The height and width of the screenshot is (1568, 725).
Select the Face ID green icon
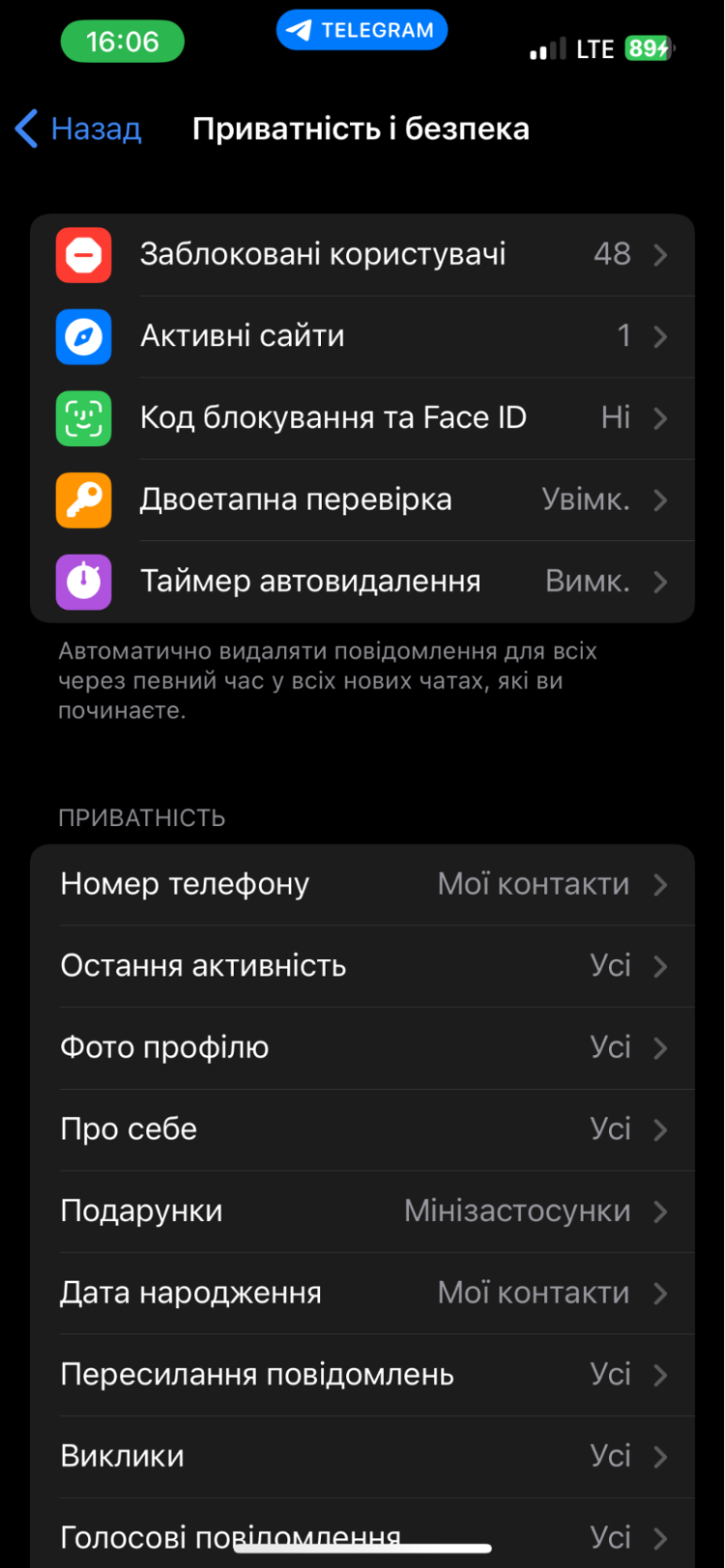[83, 418]
